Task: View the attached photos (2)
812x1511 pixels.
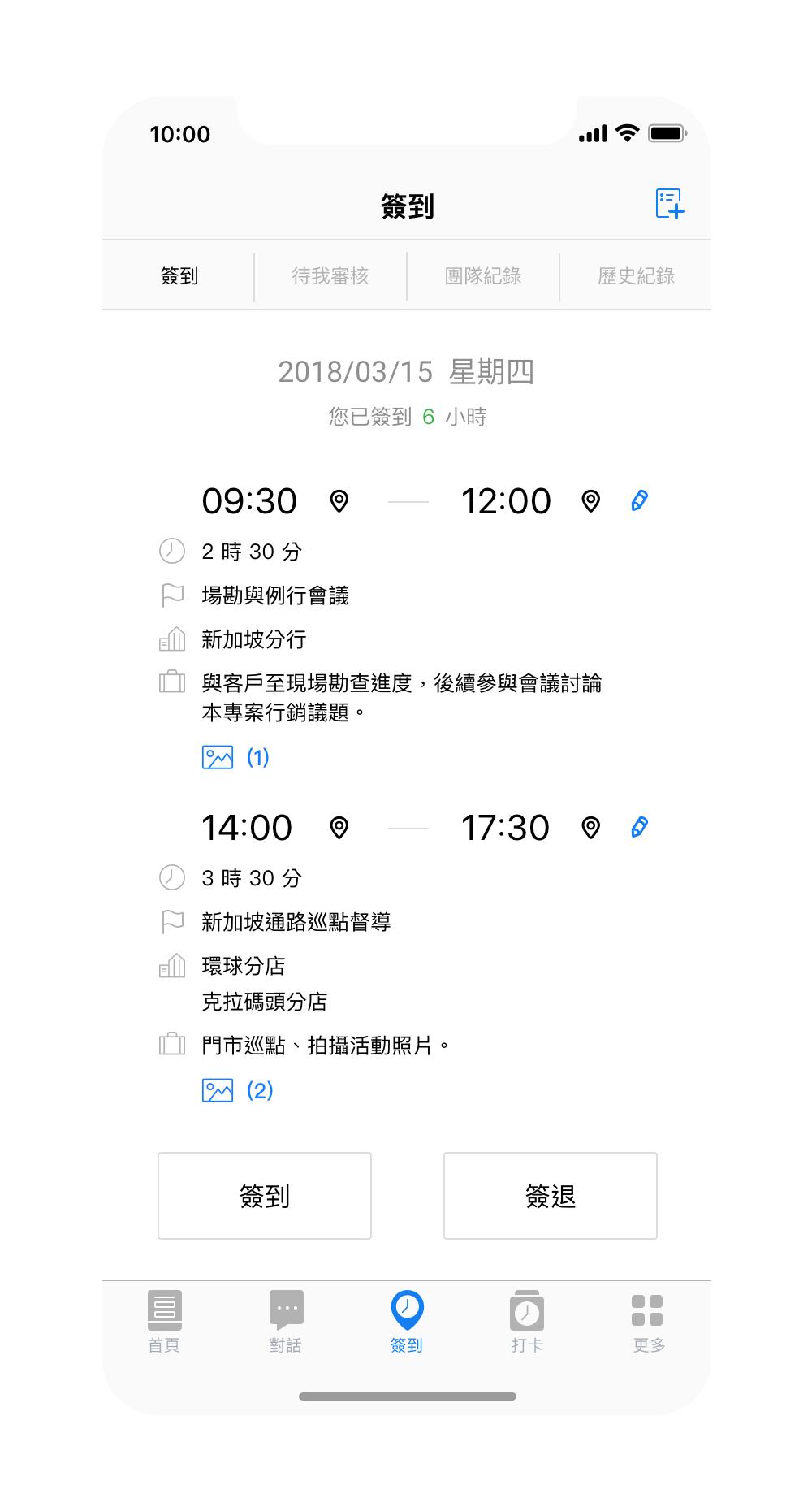Action: click(x=236, y=1090)
